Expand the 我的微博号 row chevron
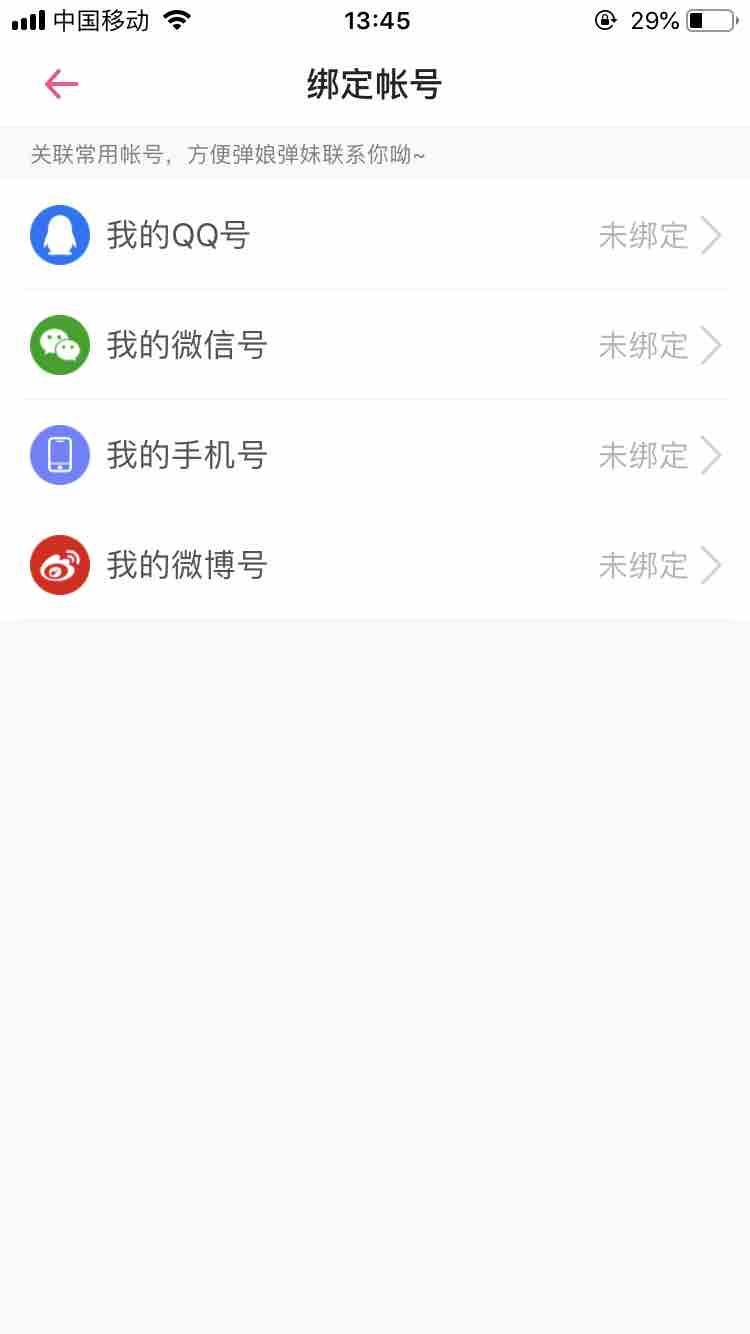This screenshot has width=750, height=1334. point(712,565)
